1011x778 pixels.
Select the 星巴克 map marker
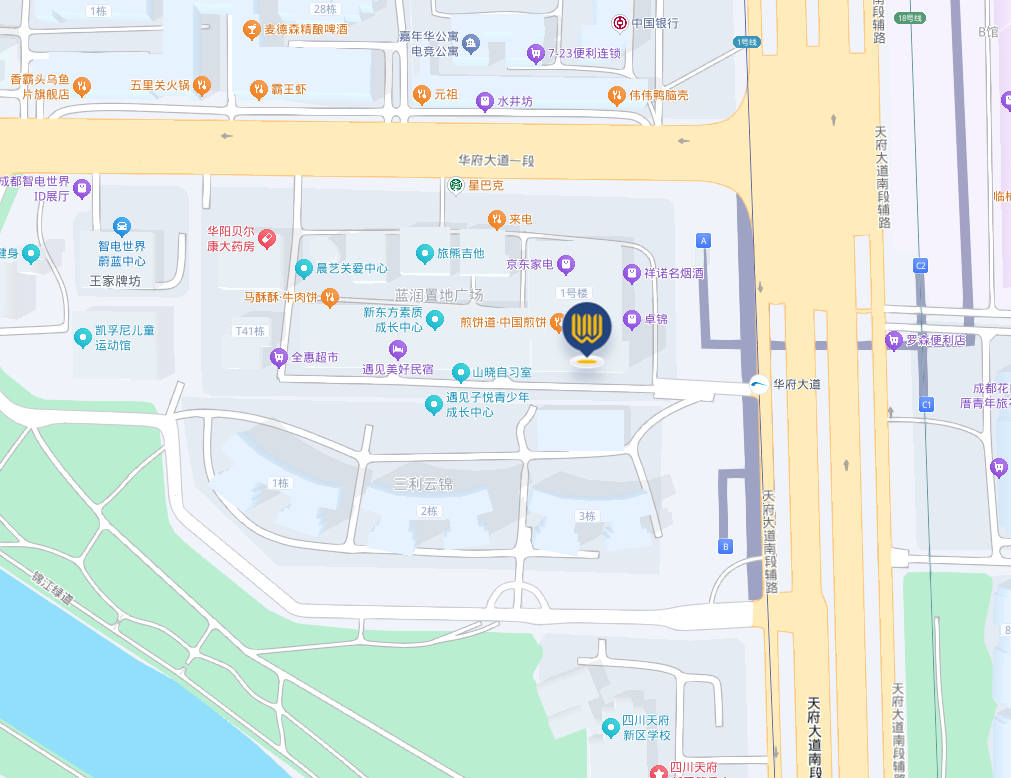[455, 185]
